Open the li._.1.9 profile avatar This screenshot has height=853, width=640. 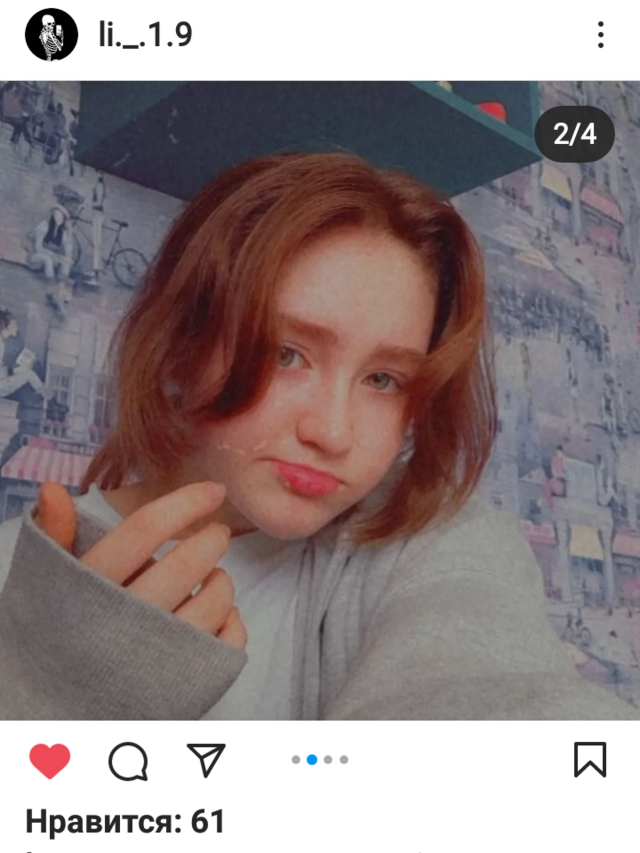(x=51, y=35)
